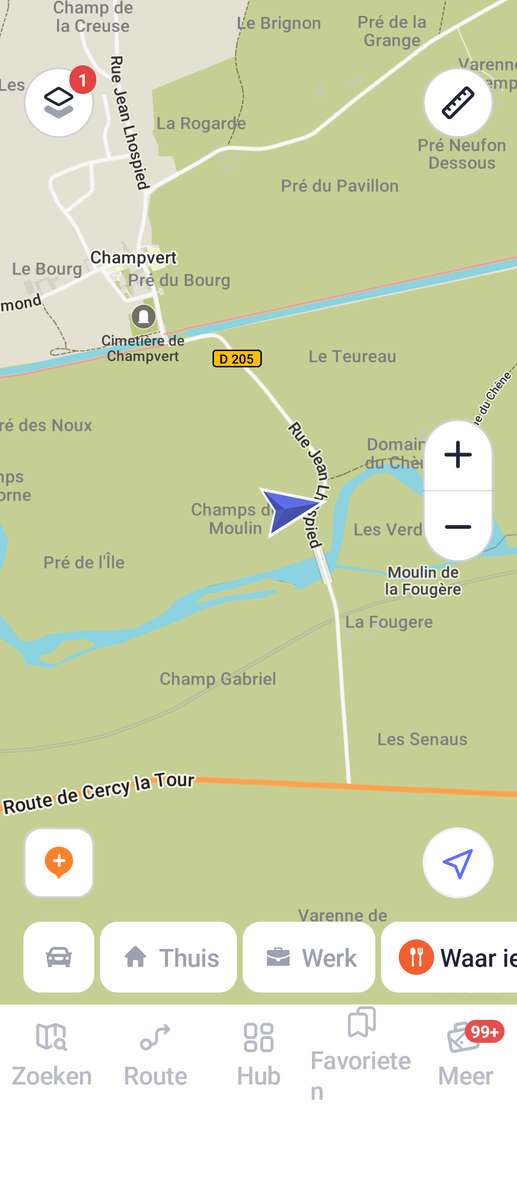This screenshot has width=517, height=1178.
Task: Navigate to Thuis
Action: (168, 957)
